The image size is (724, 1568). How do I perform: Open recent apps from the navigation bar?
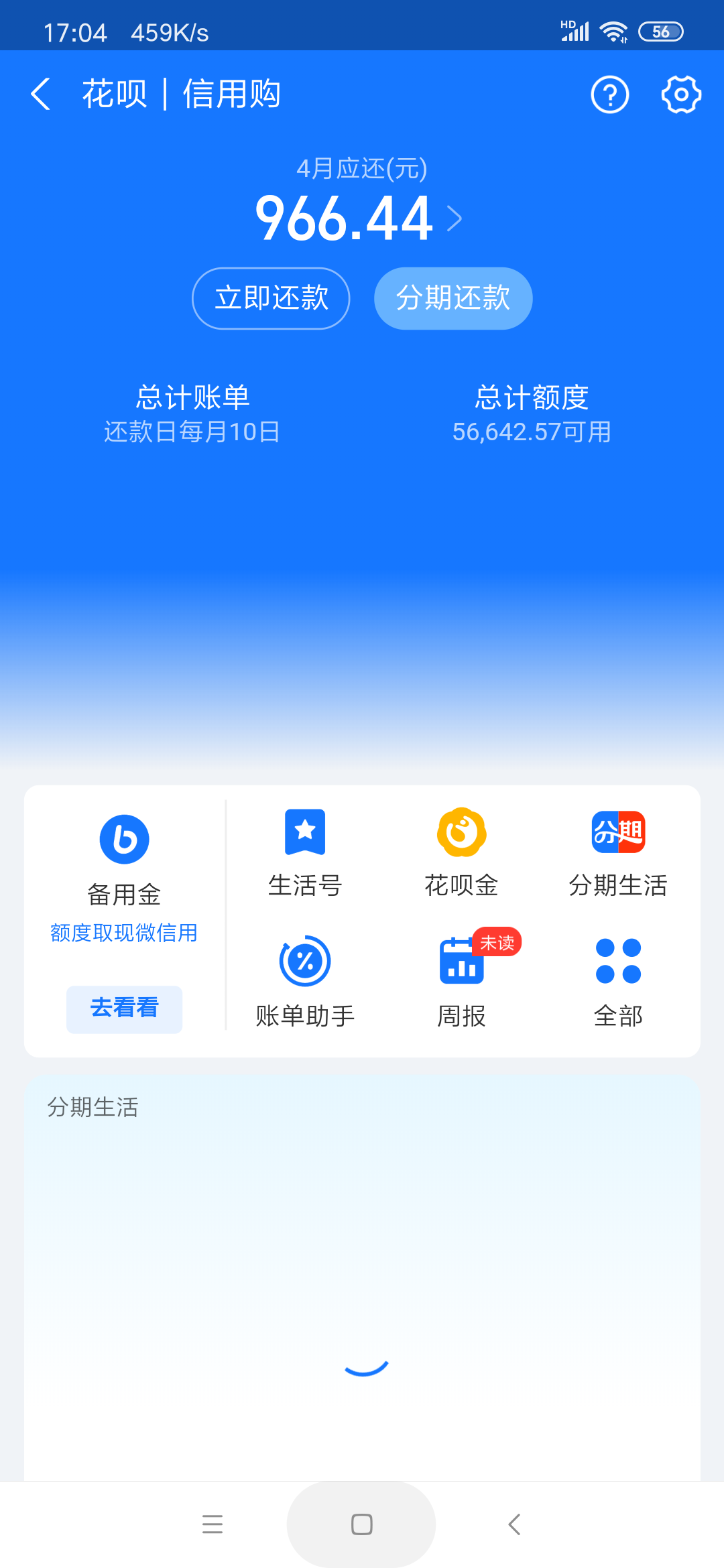(x=213, y=1525)
